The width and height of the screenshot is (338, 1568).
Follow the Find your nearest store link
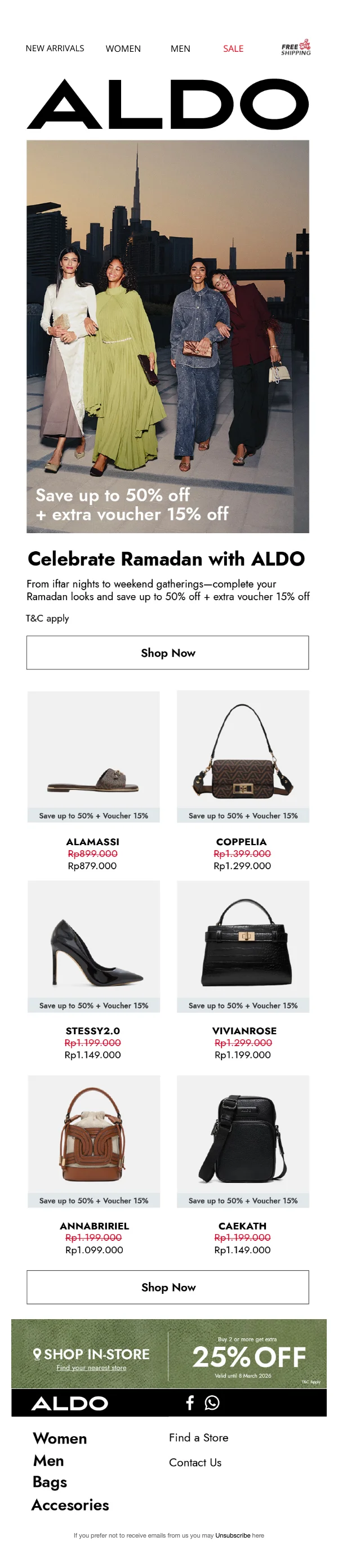click(x=91, y=1367)
